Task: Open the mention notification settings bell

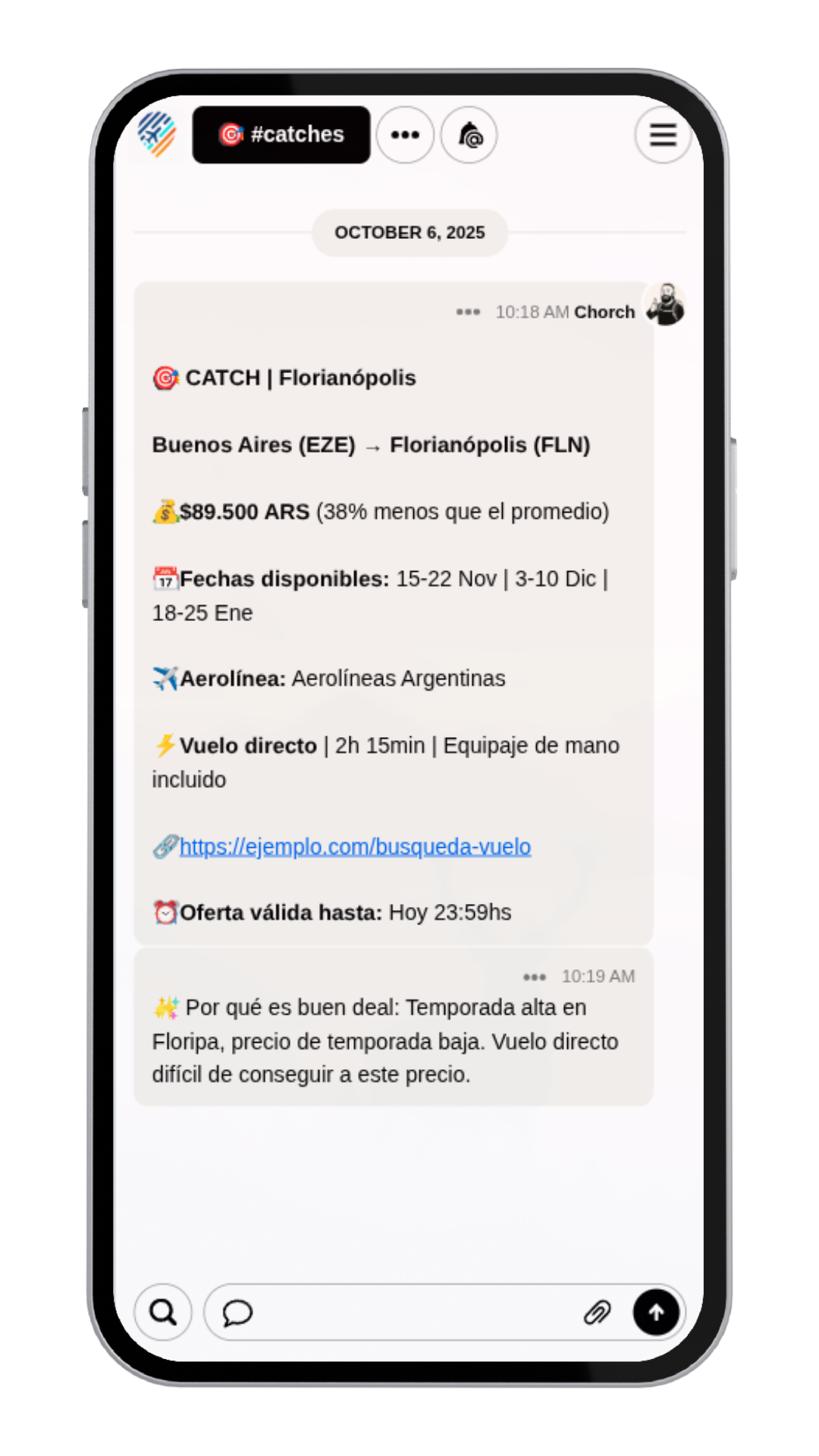Action: 469,135
